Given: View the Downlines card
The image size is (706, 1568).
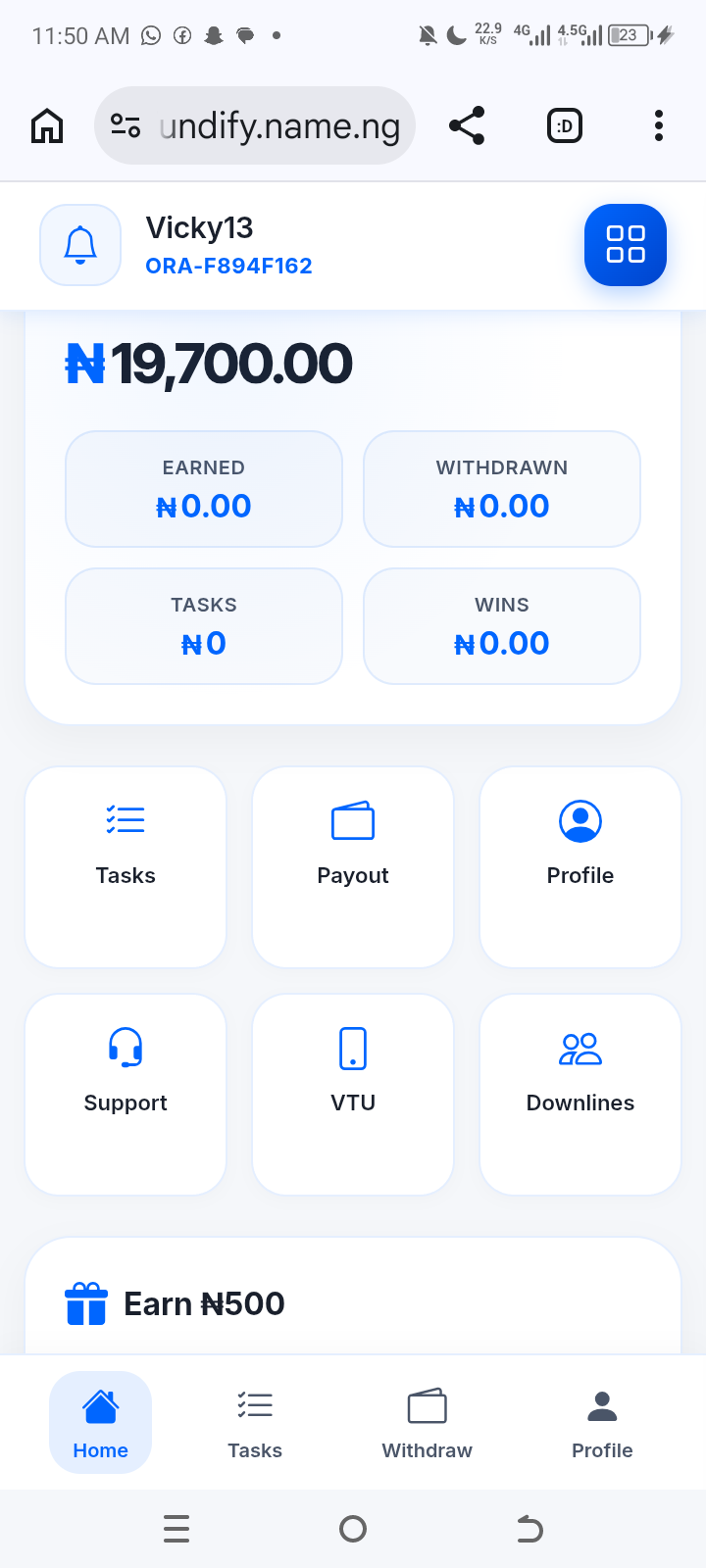Looking at the screenshot, I should pos(580,1094).
